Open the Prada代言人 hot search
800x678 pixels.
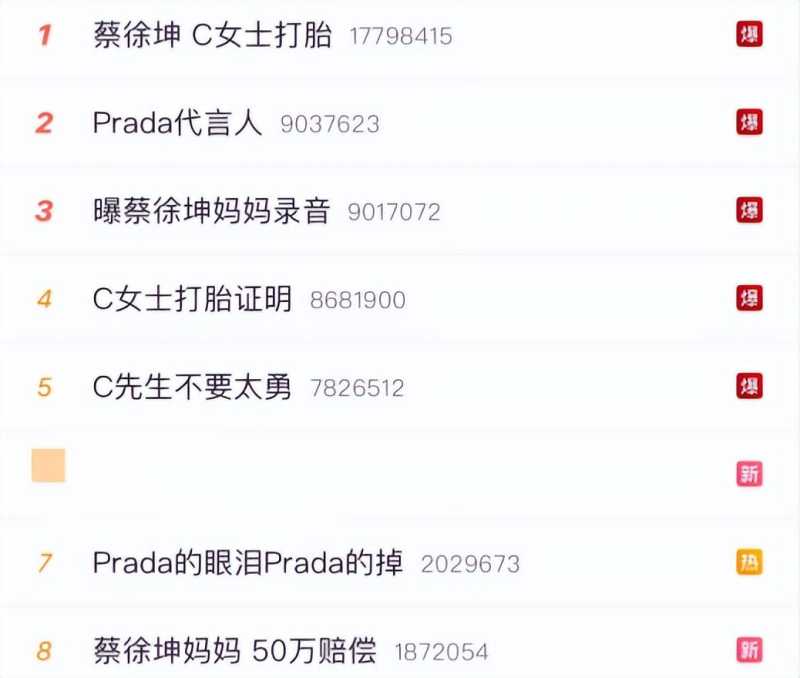pyautogui.click(x=177, y=123)
